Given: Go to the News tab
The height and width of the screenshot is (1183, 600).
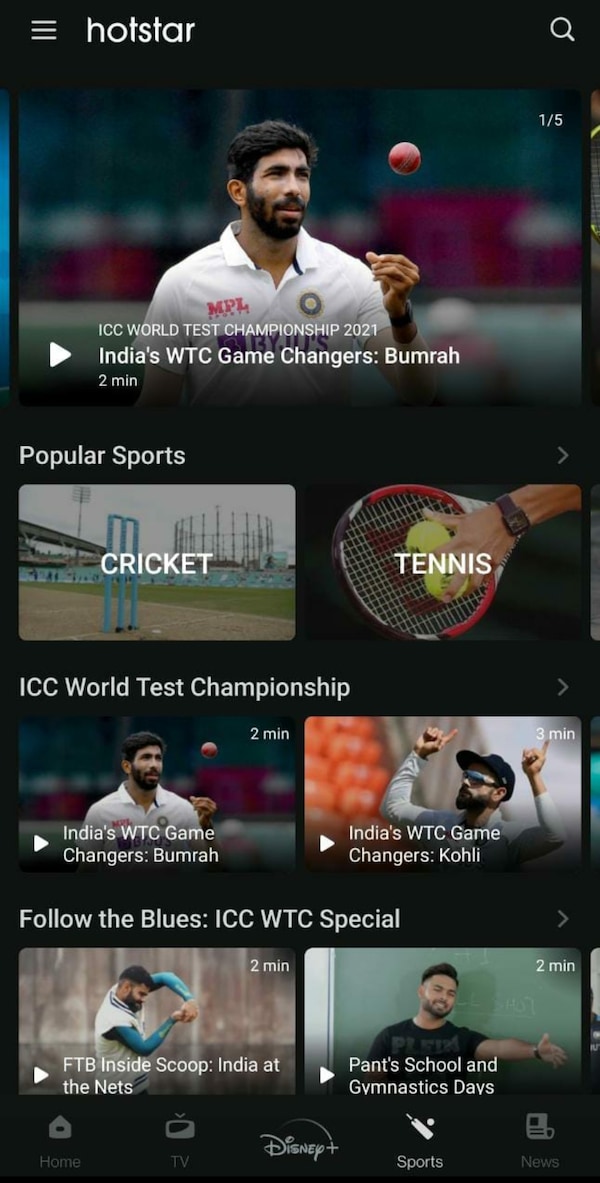Looking at the screenshot, I should tap(540, 1140).
